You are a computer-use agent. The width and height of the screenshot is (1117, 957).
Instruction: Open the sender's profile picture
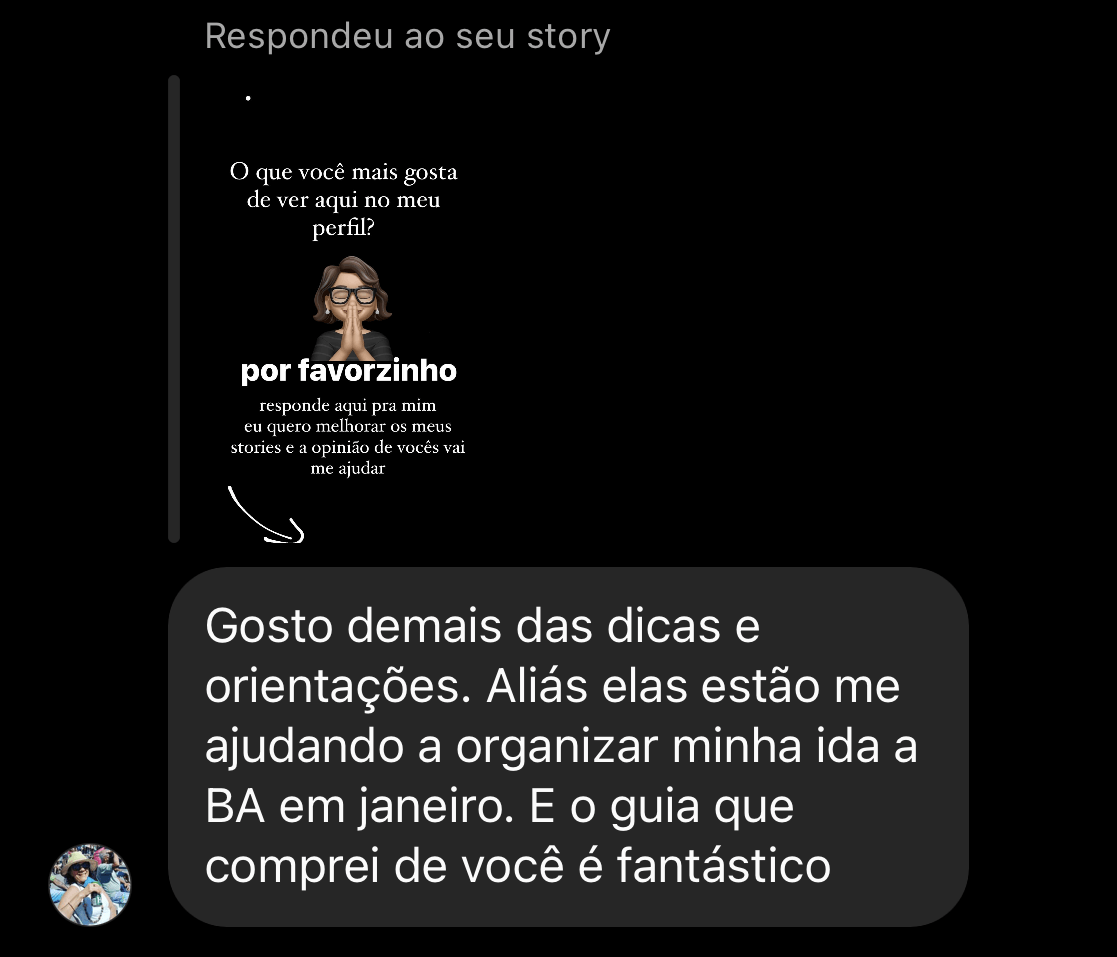coord(91,884)
